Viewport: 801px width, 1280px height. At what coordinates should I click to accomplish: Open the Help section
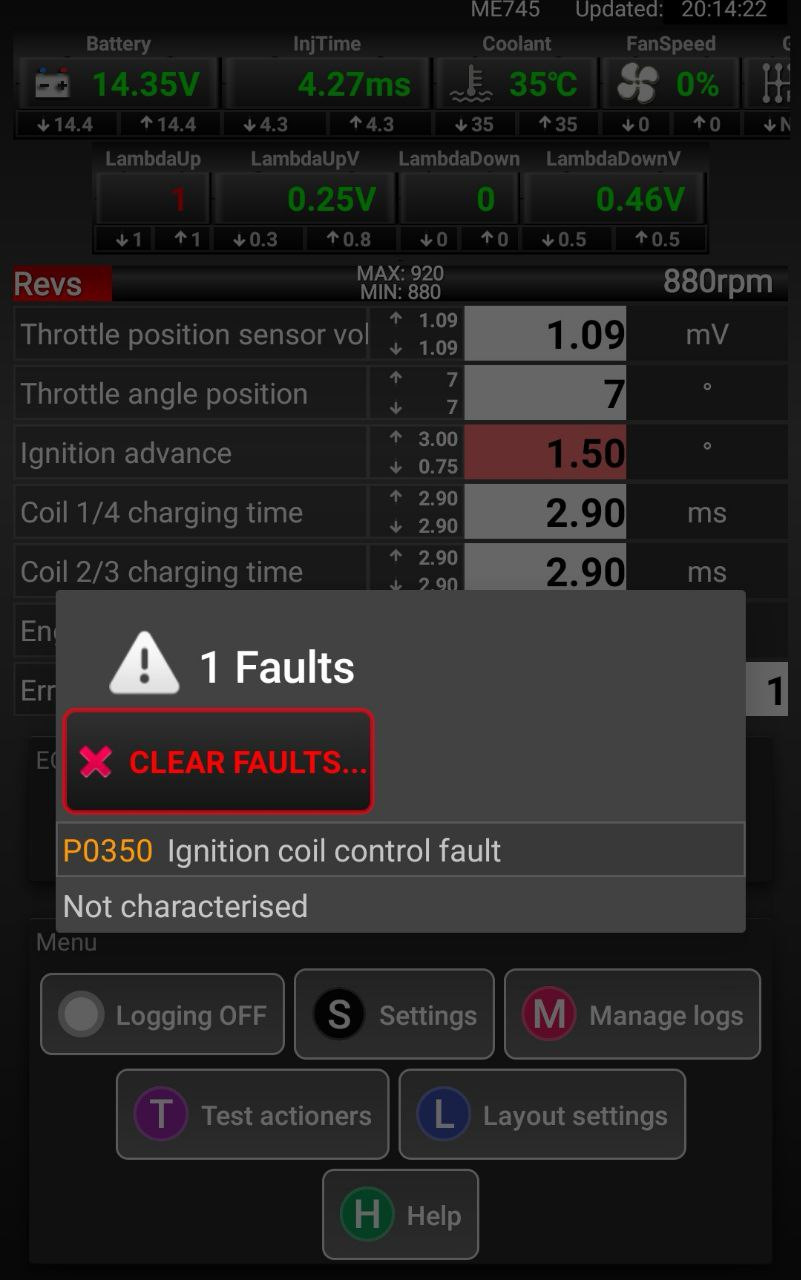[400, 1215]
